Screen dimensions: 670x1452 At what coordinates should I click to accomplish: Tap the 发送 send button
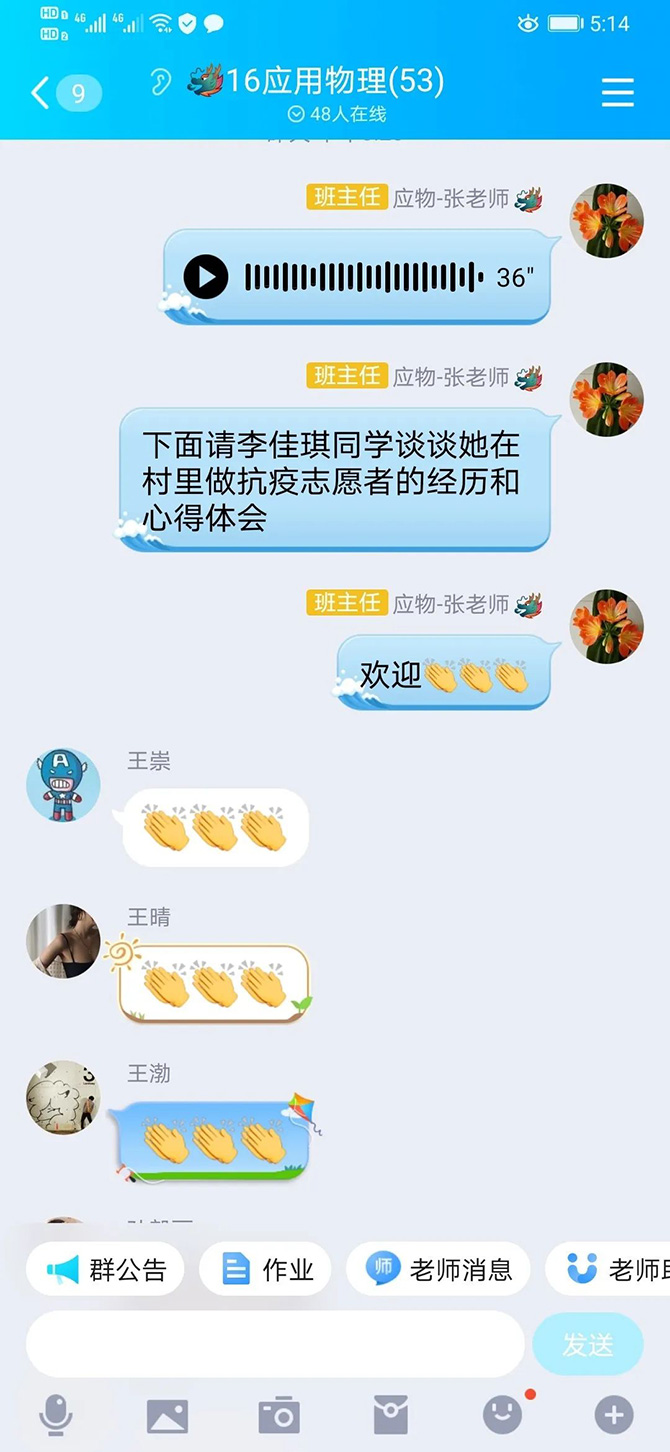coord(588,1345)
